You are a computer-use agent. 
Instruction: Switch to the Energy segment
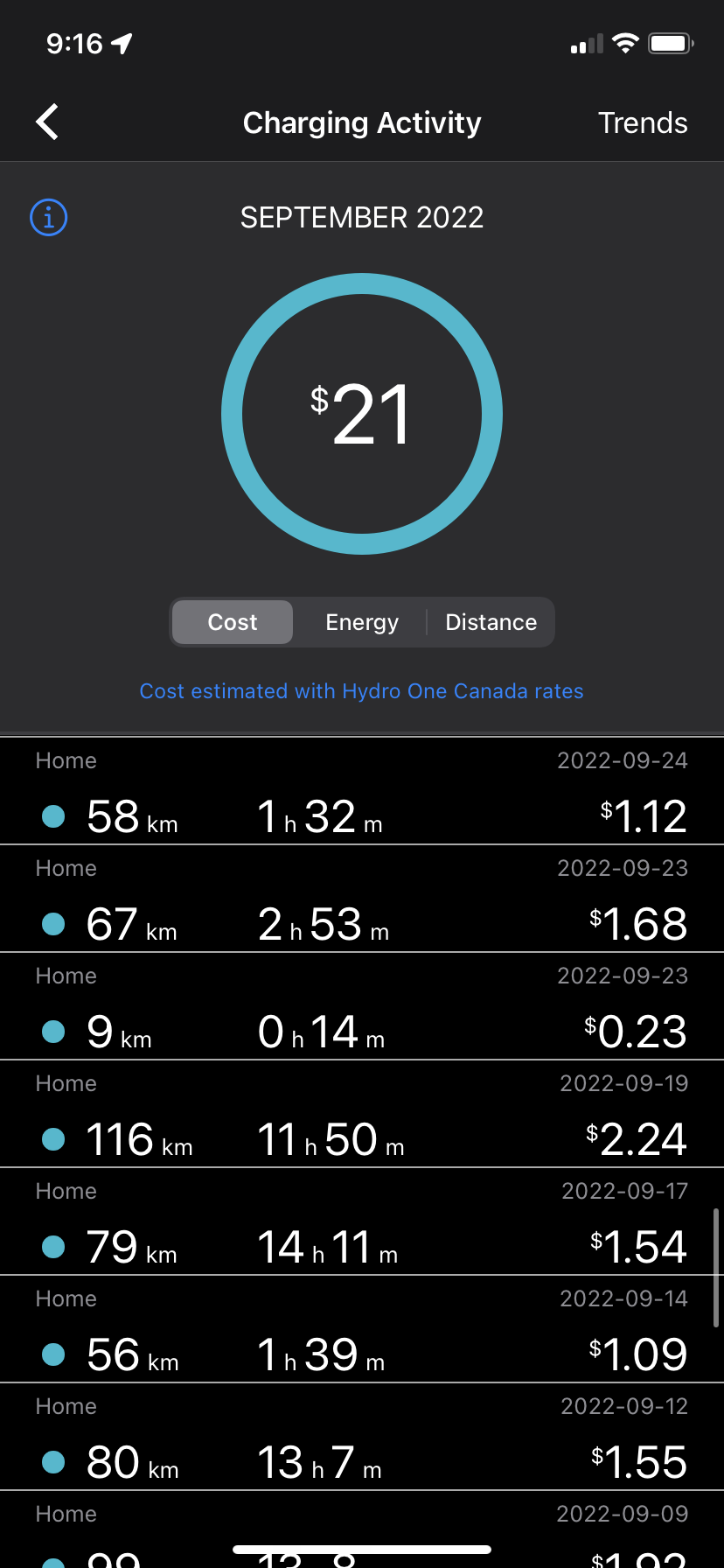pos(362,622)
